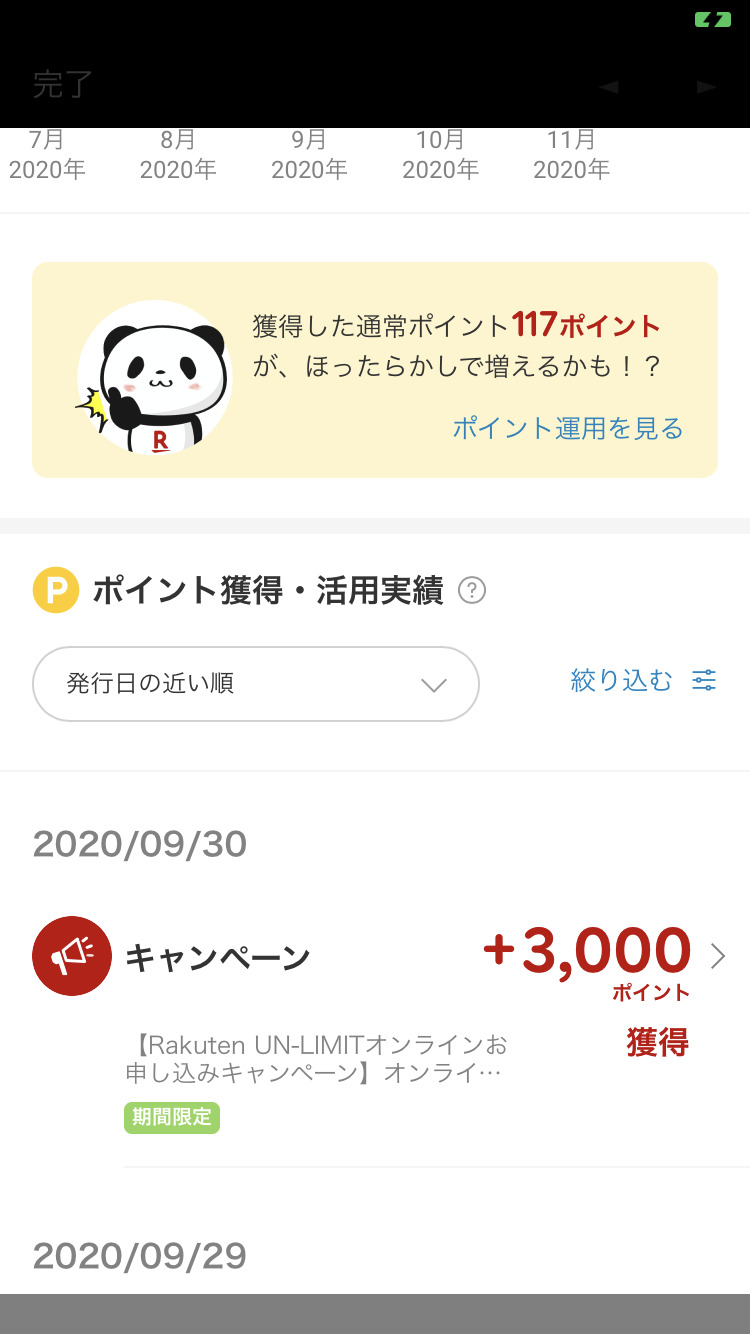The image size is (750, 1334).
Task: Expand the 発行日の近い順 sort dropdown
Action: [256, 684]
